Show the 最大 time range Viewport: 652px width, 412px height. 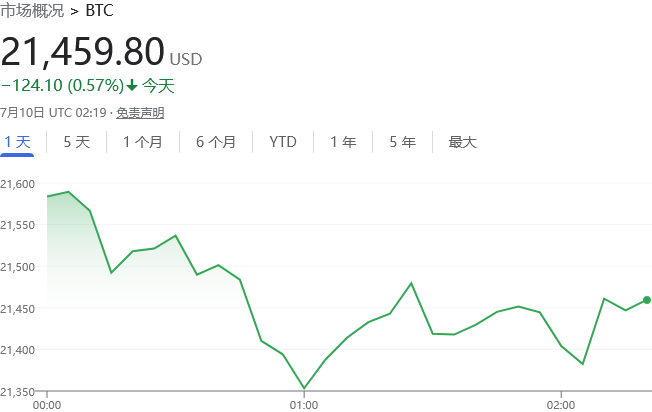463,142
